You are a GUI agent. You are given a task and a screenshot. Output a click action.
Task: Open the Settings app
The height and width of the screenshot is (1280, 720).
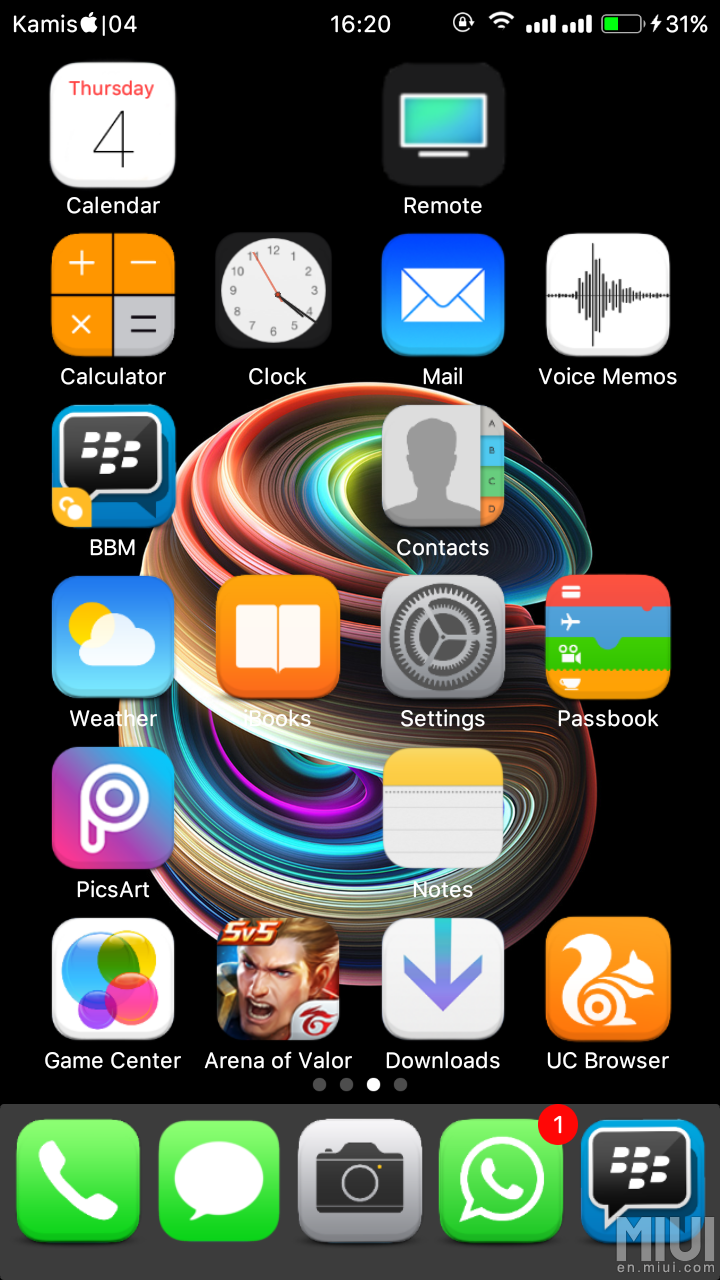(443, 637)
